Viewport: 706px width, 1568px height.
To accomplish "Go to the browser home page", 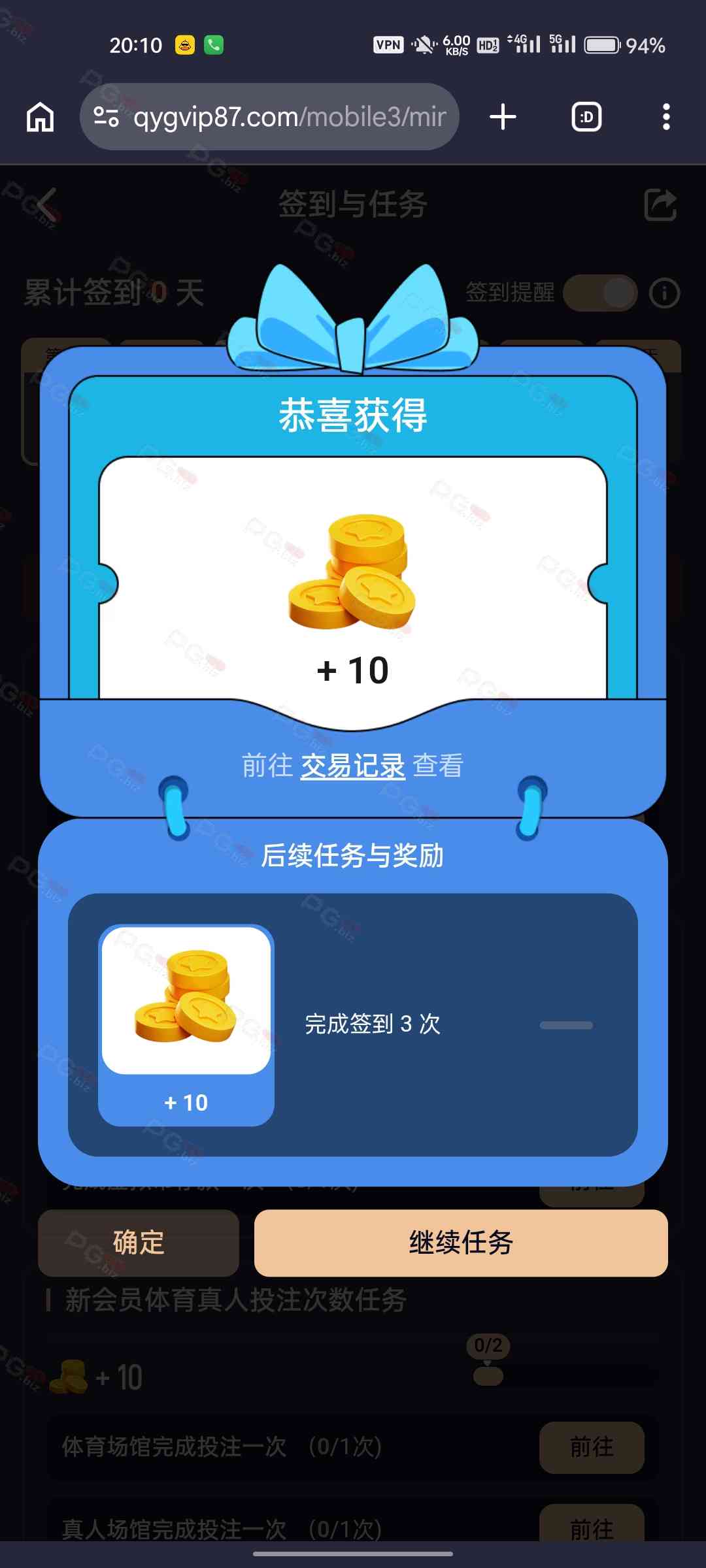I will (41, 117).
